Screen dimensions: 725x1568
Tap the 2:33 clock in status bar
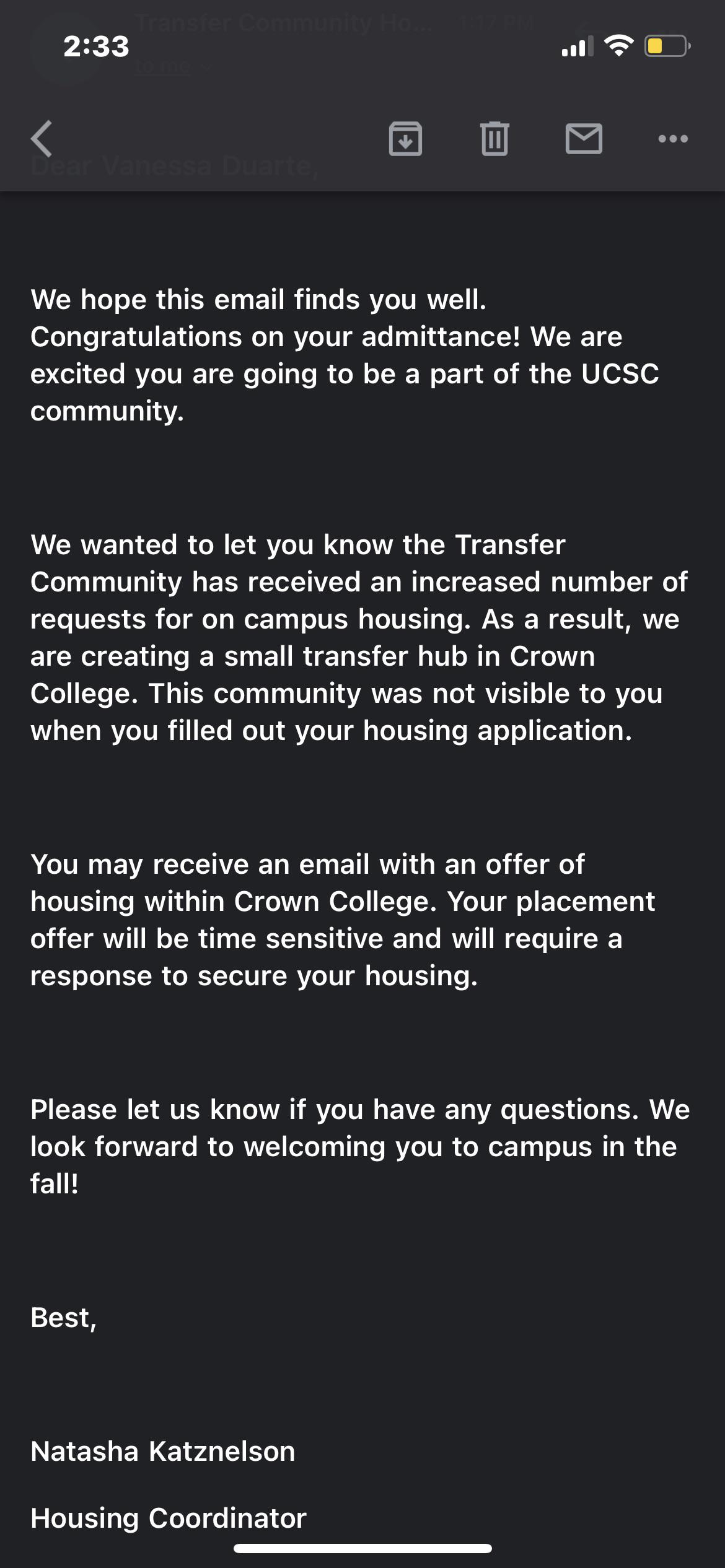[x=96, y=45]
